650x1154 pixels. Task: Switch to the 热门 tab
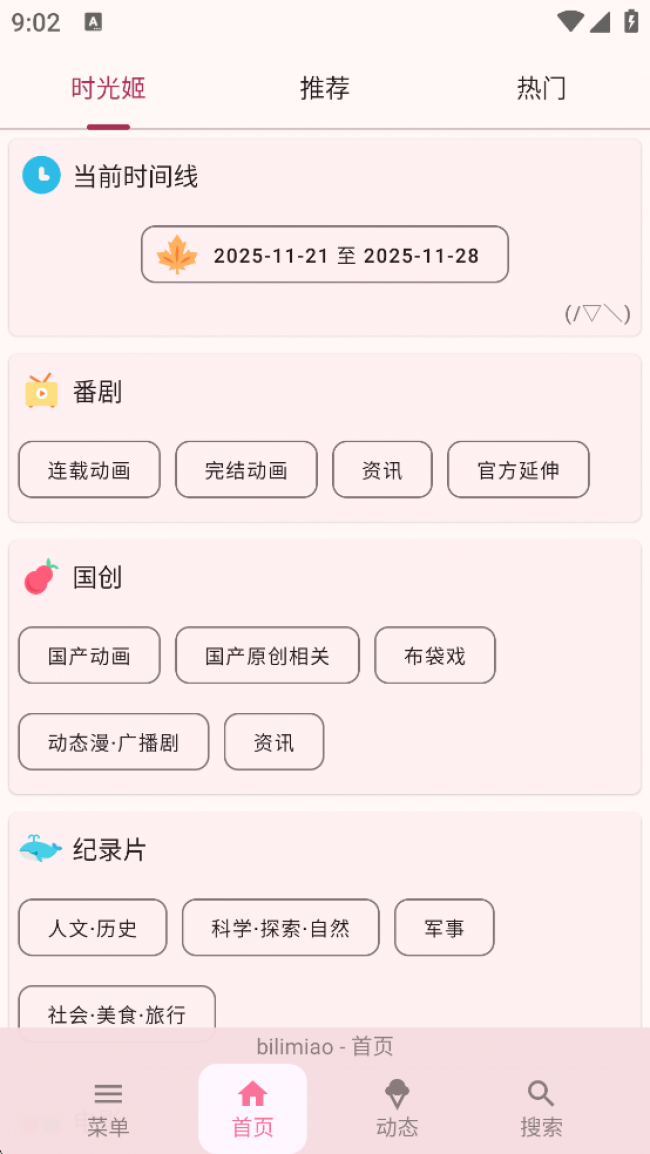coord(541,88)
